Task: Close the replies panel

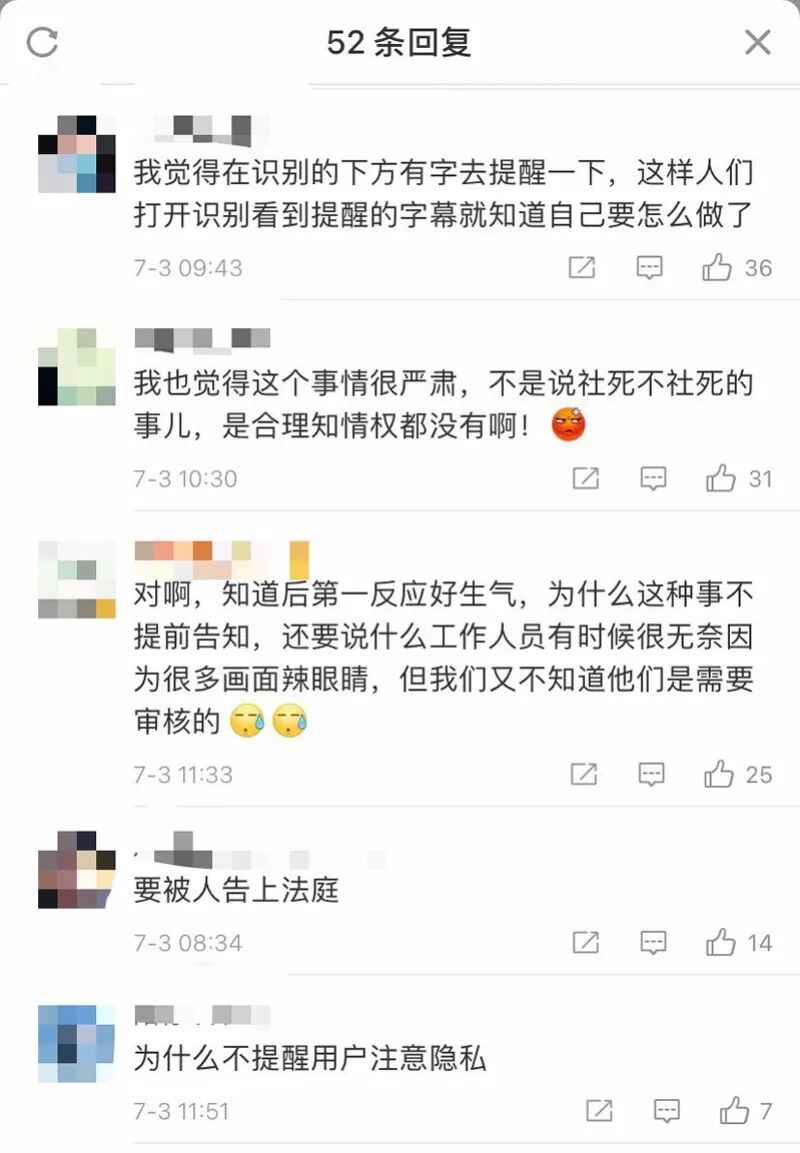Action: click(x=758, y=42)
